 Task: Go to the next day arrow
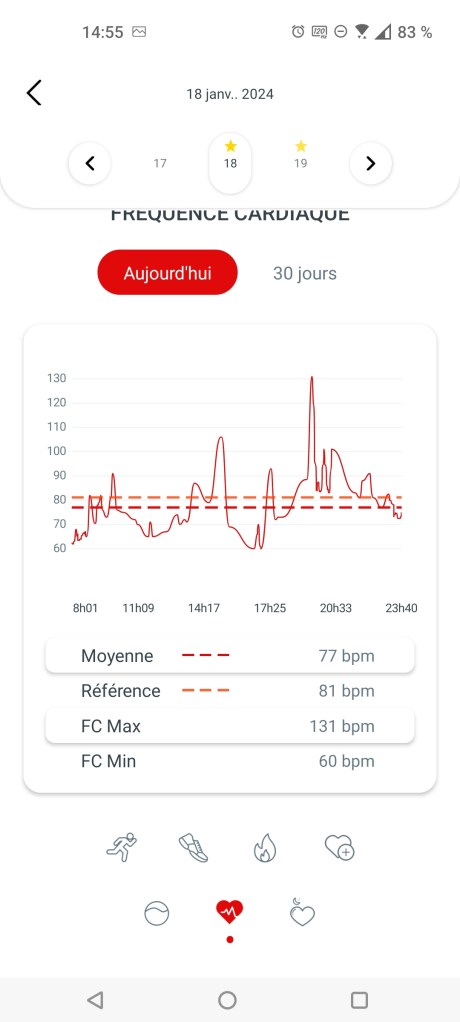[371, 163]
